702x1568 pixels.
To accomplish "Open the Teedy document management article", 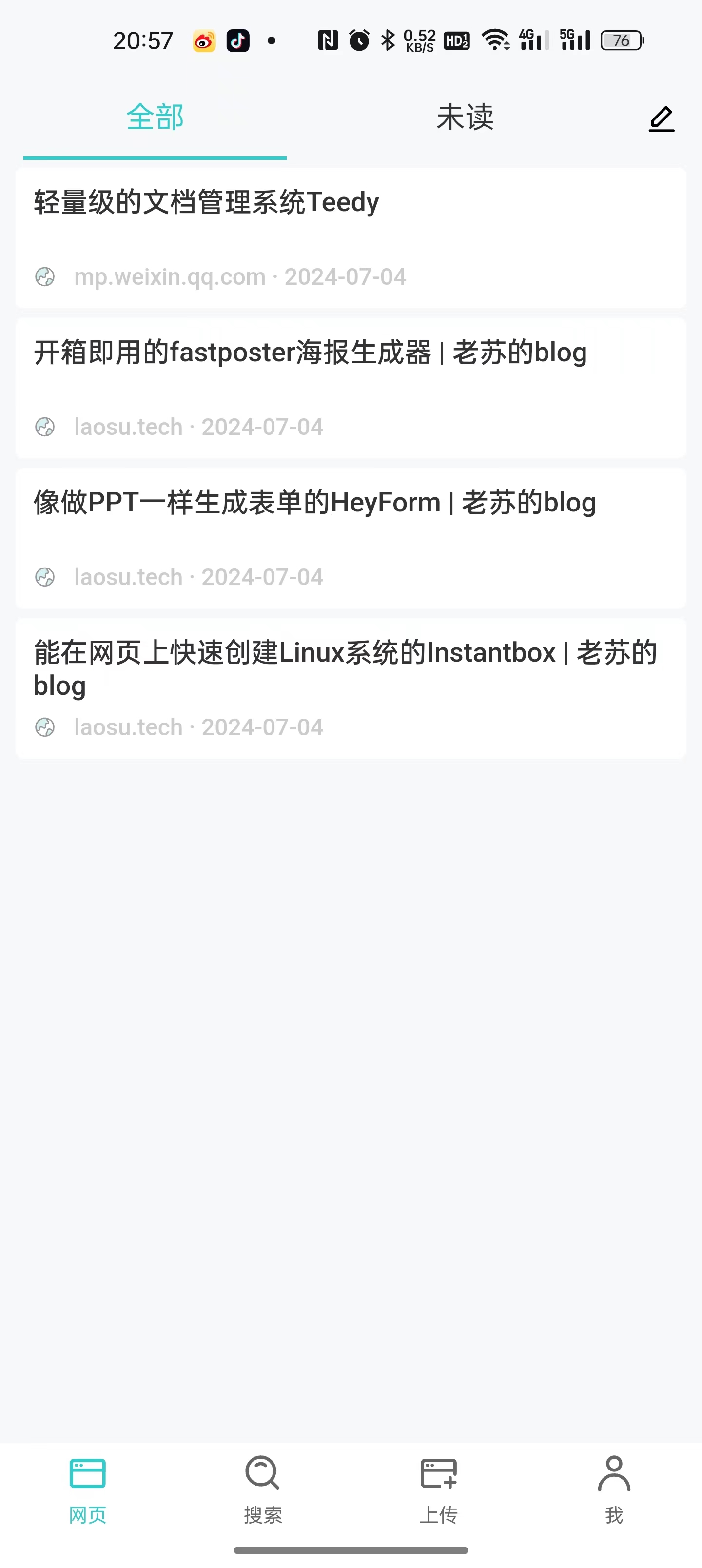I will click(x=351, y=237).
